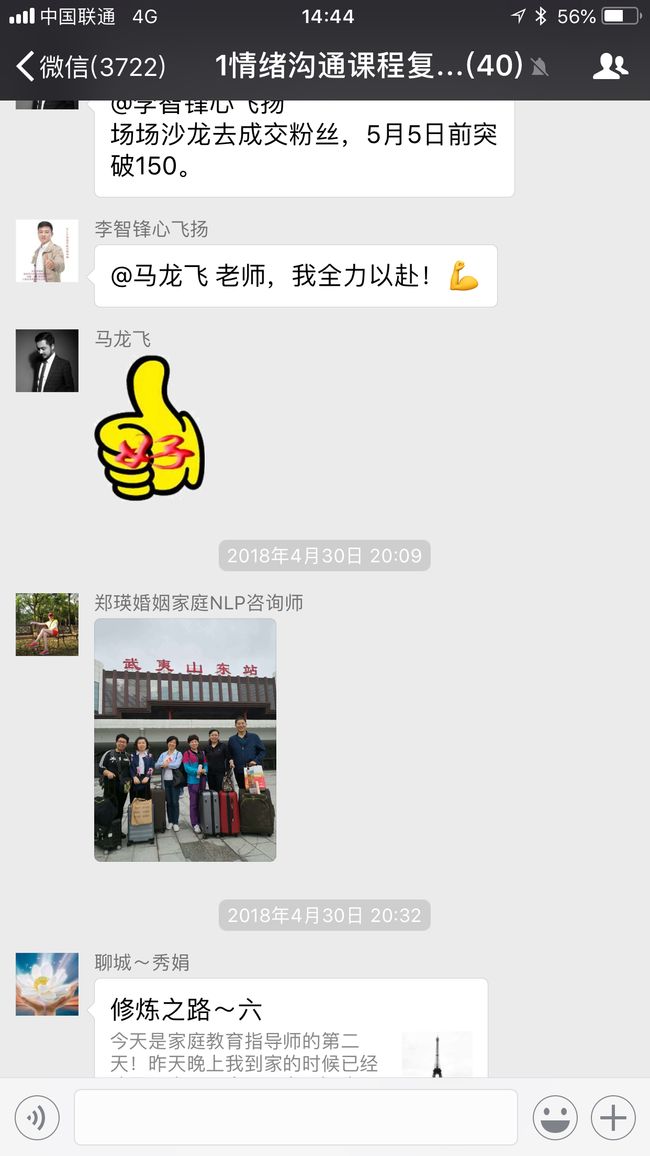
Task: Open the emoji sticker panel
Action: 555,1118
